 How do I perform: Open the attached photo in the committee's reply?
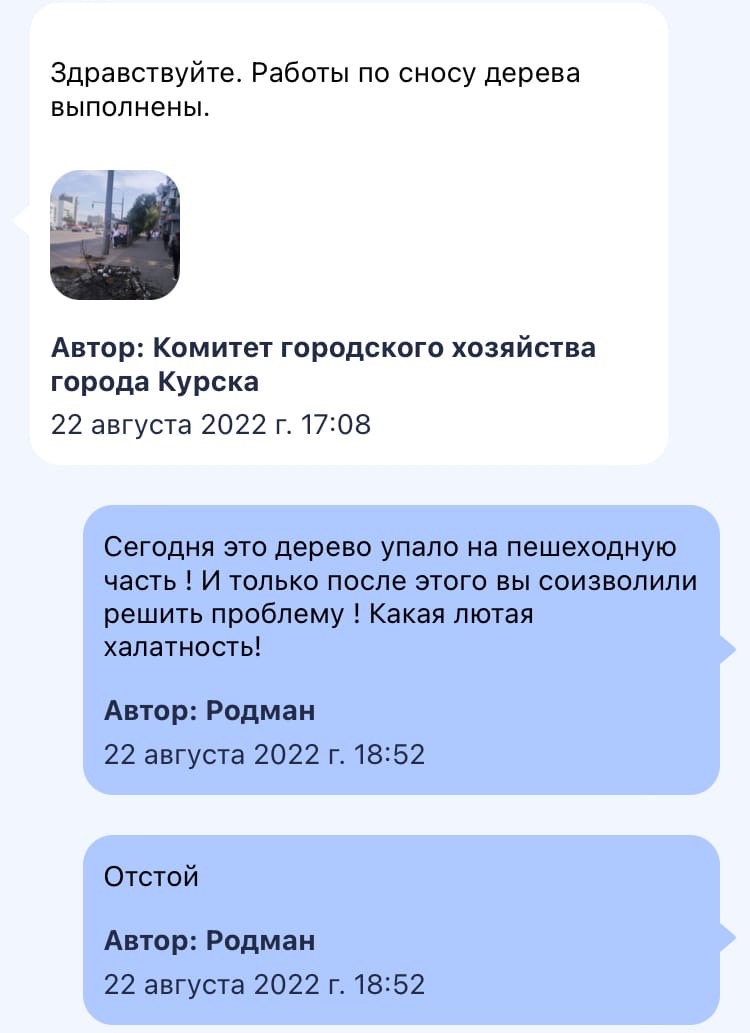115,235
